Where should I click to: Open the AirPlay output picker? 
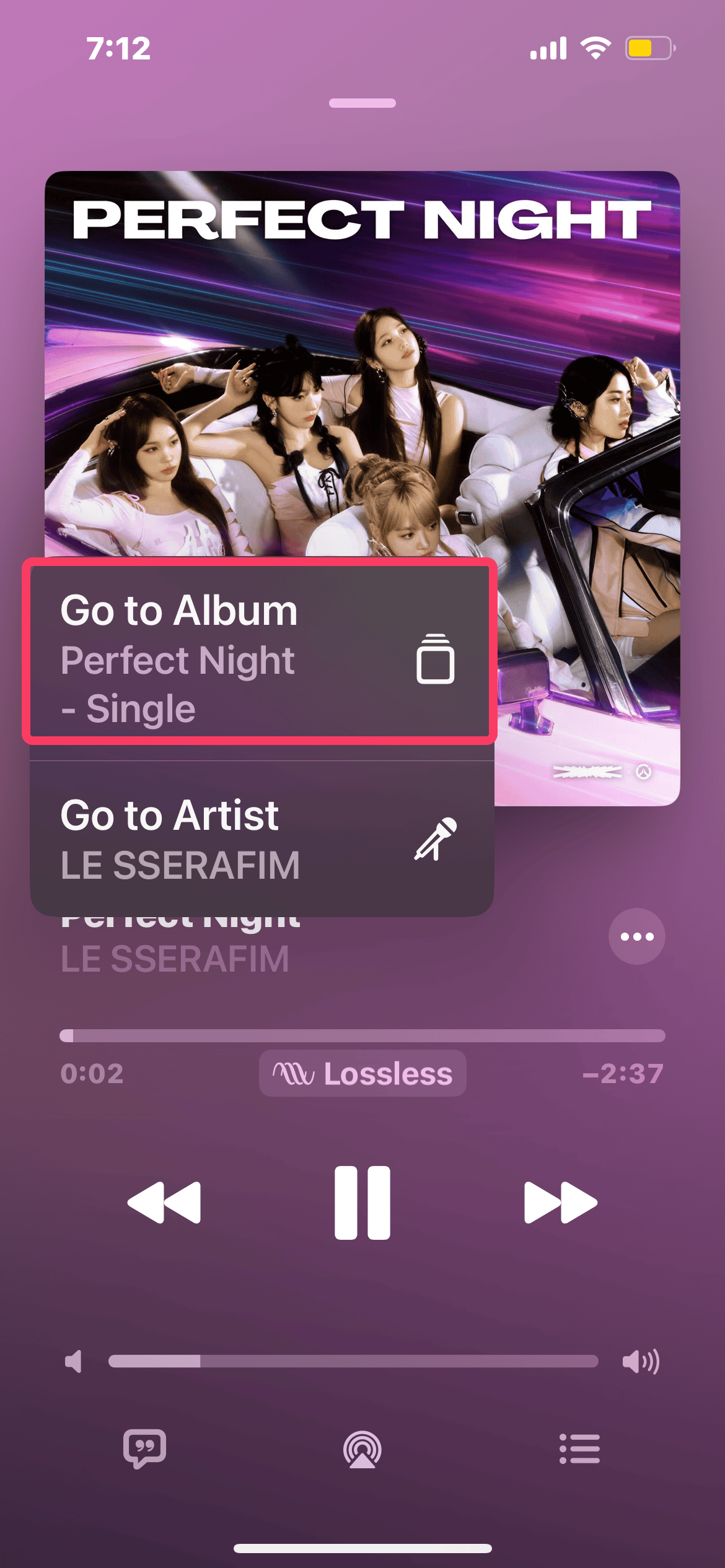362,1449
